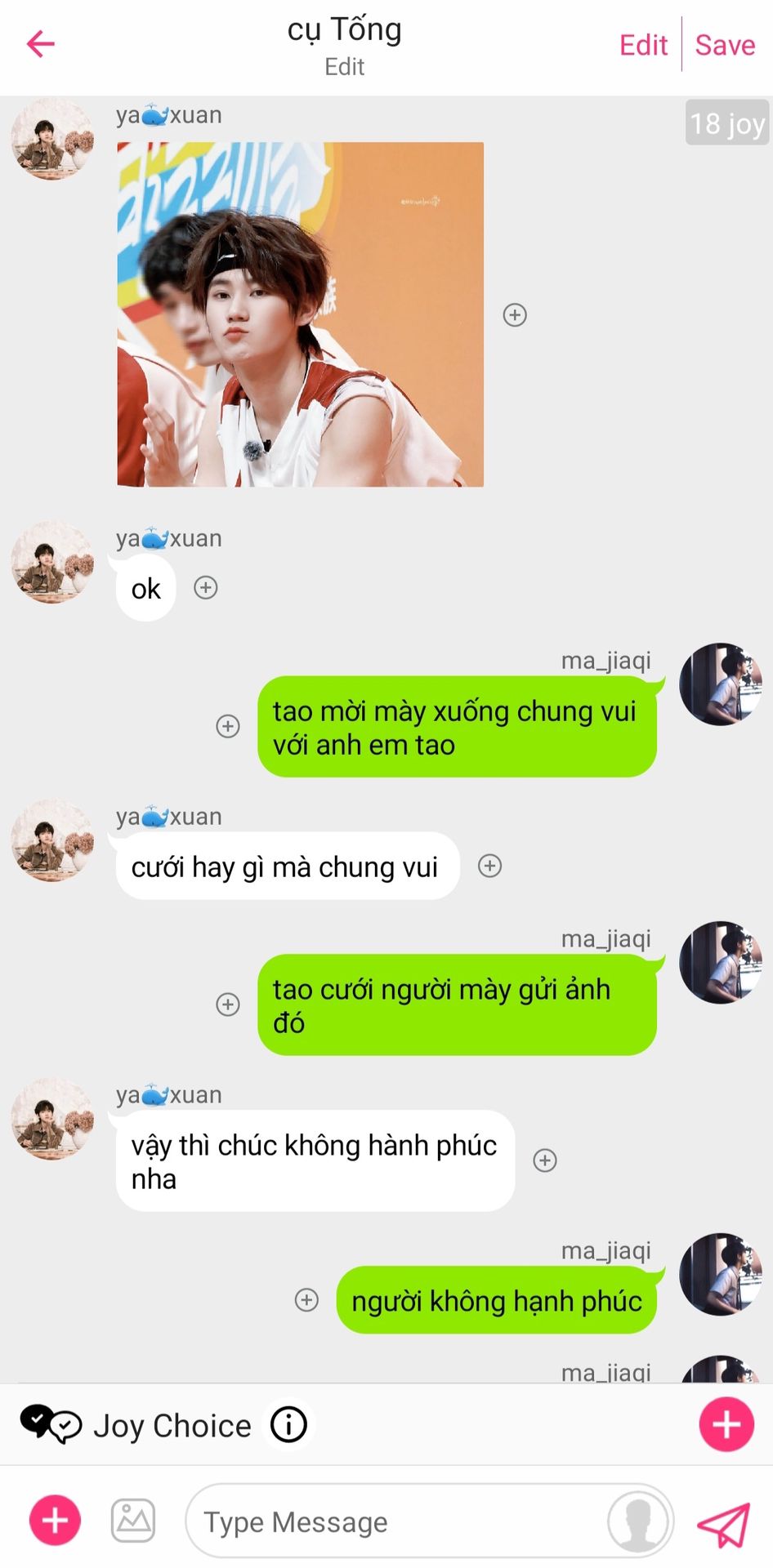Add a Joy Choice with pink plus
This screenshot has height=1568, width=773.
pyautogui.click(x=726, y=1424)
